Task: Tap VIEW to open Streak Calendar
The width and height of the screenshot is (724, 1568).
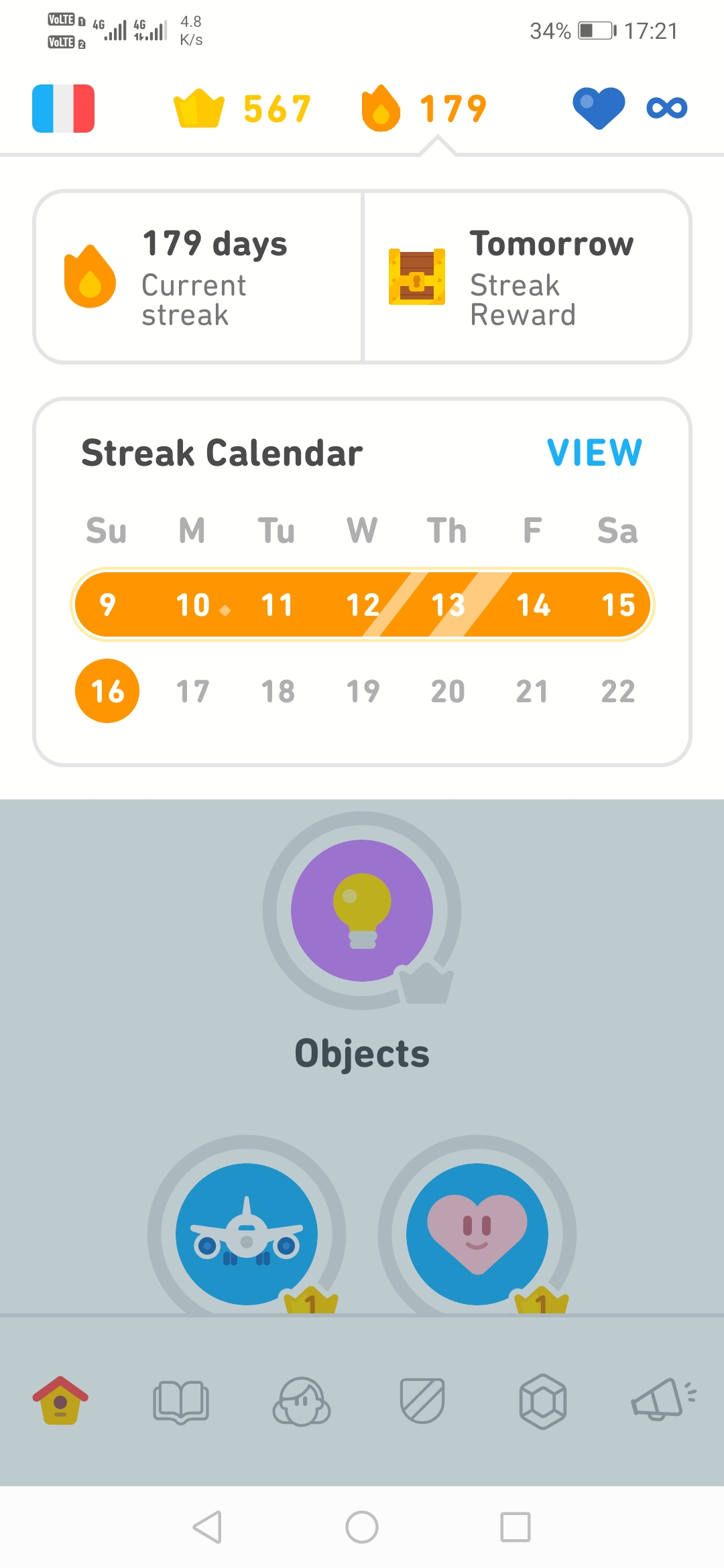Action: tap(595, 453)
